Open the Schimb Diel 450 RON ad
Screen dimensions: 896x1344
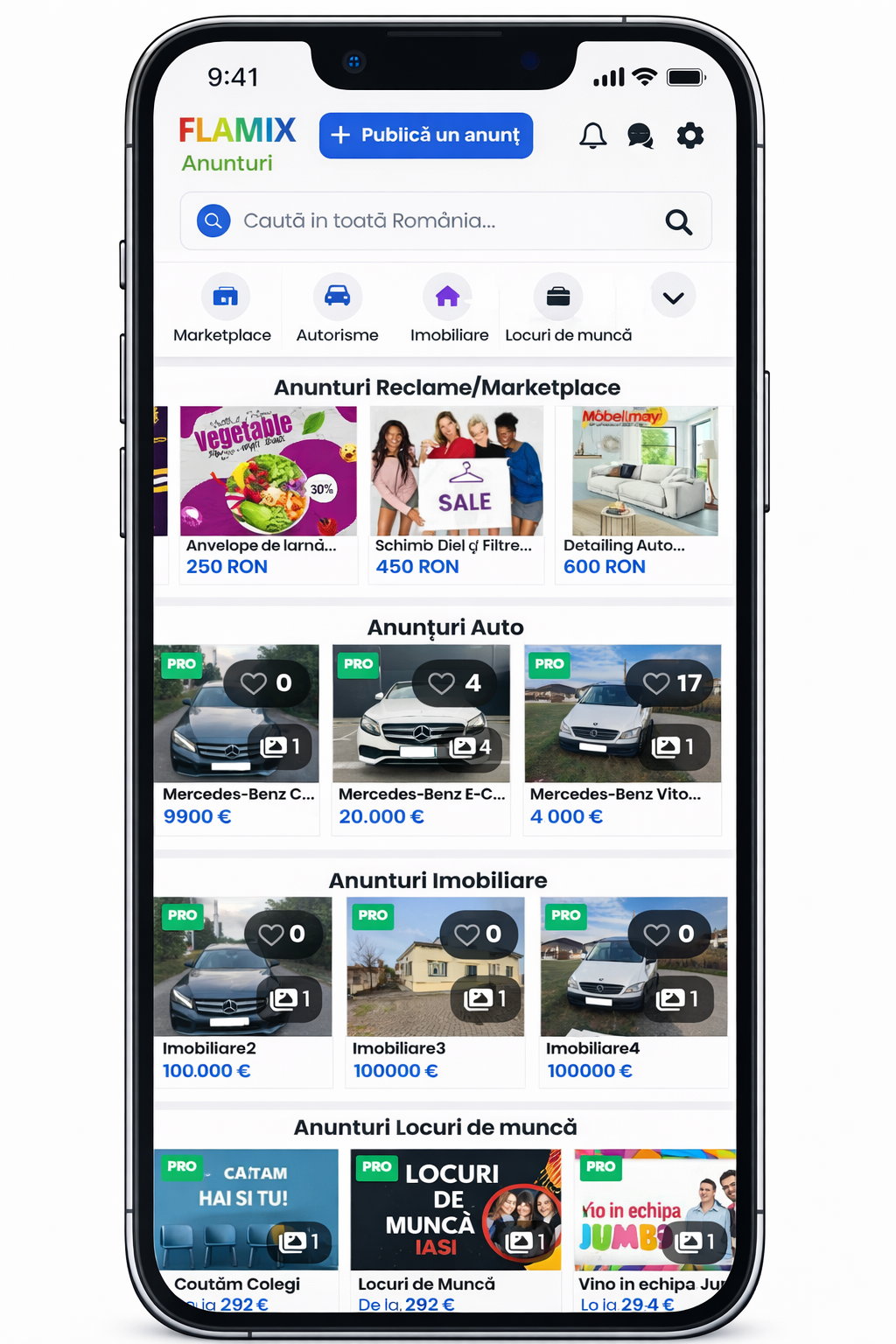coord(456,494)
